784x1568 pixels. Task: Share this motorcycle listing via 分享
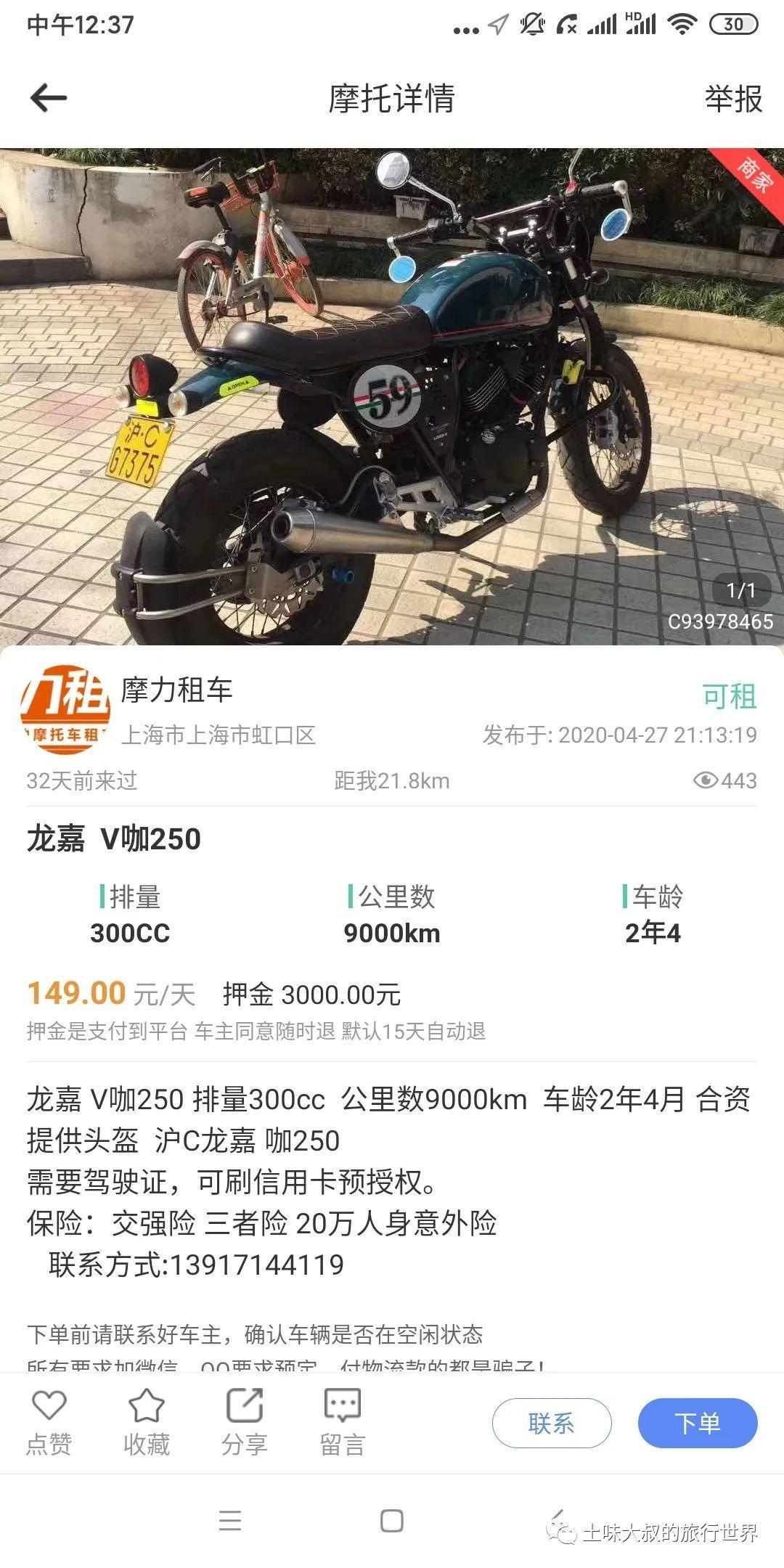(245, 1423)
